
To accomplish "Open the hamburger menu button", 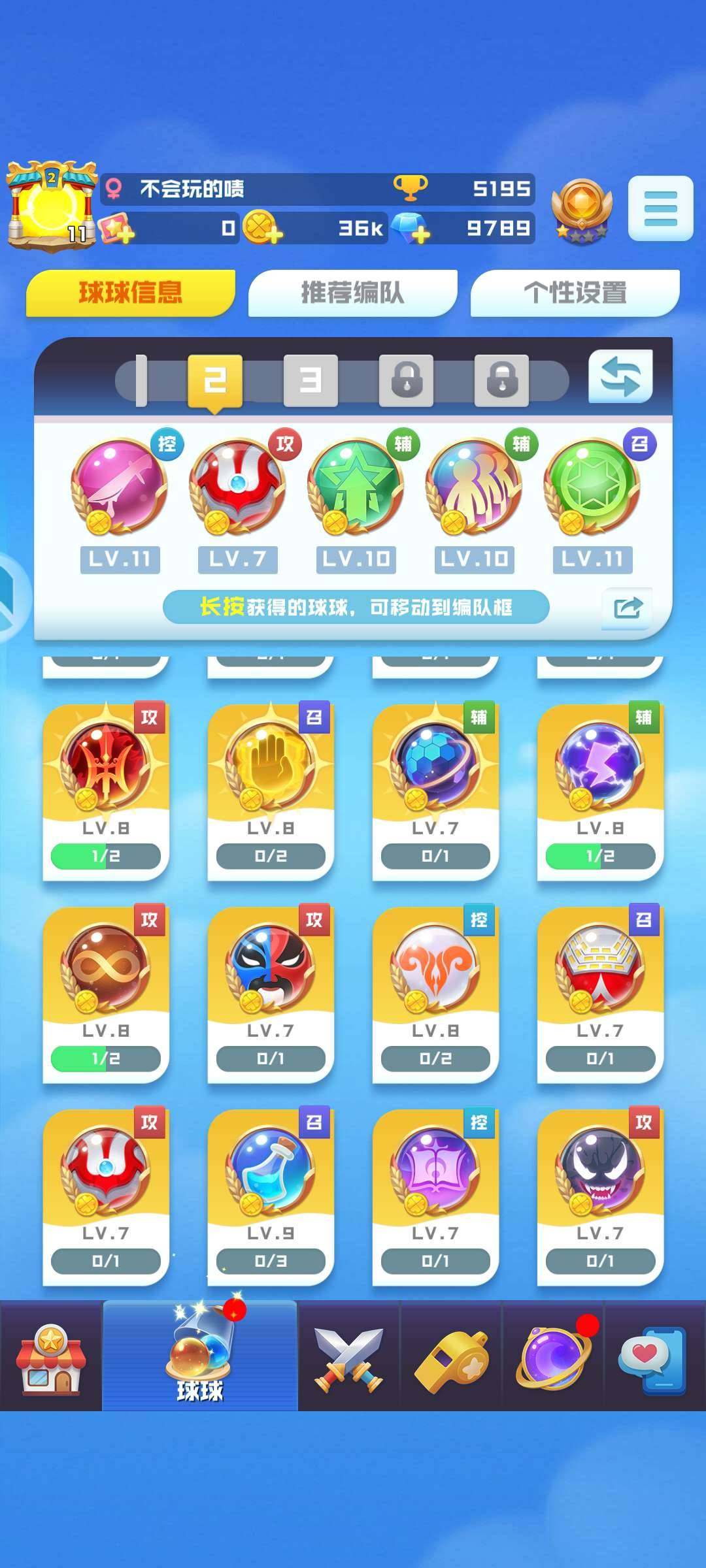I will [x=660, y=208].
